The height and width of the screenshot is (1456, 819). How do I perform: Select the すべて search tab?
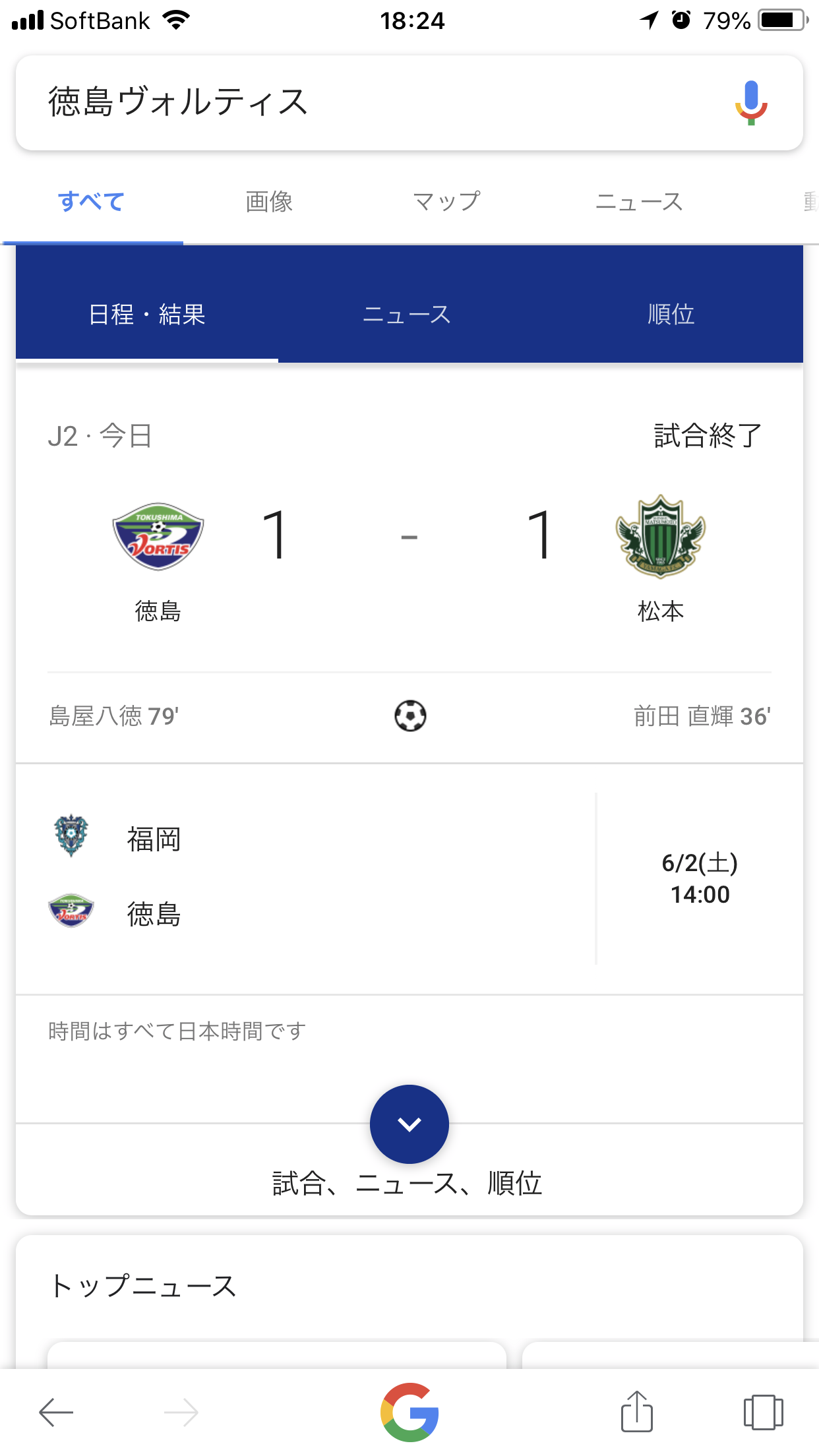tap(92, 202)
